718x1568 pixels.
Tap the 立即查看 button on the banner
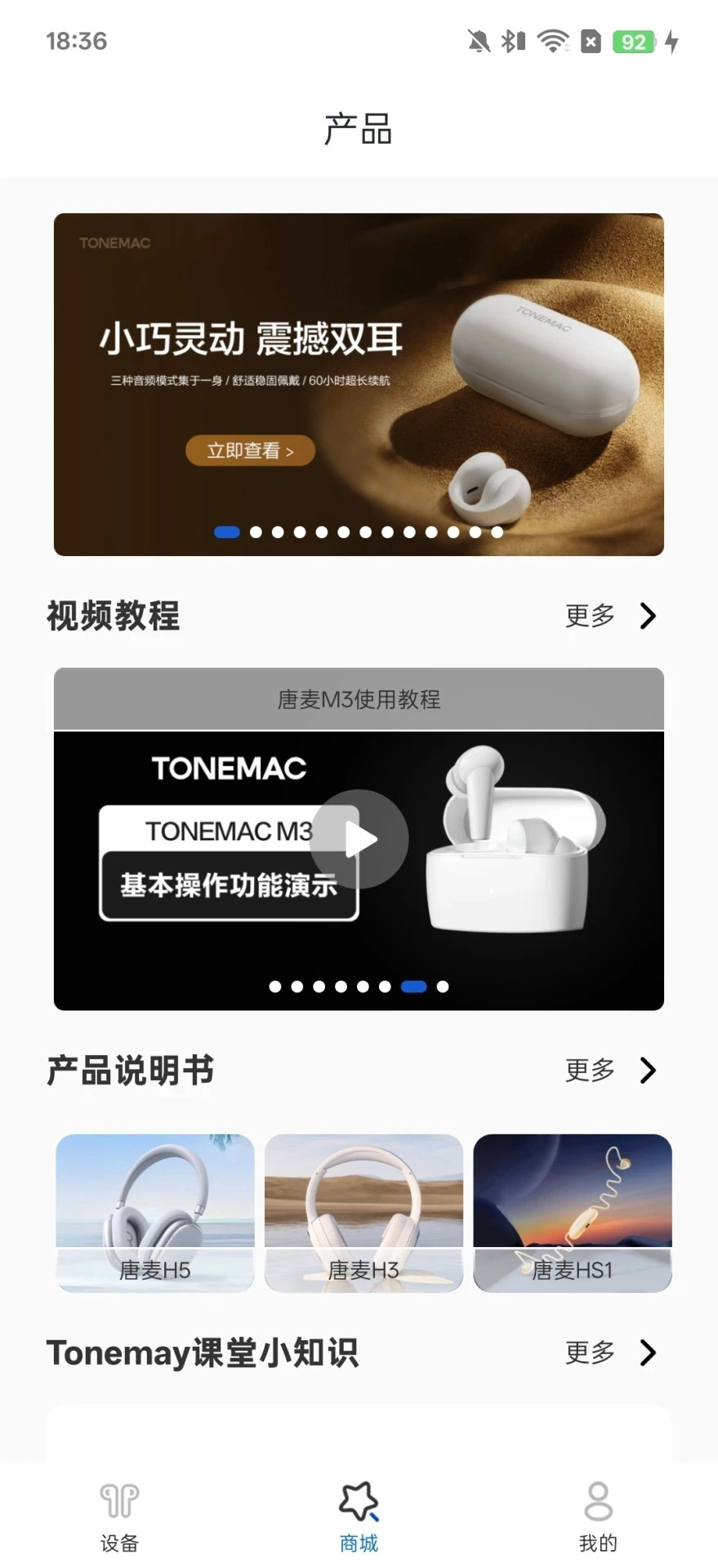coord(250,450)
